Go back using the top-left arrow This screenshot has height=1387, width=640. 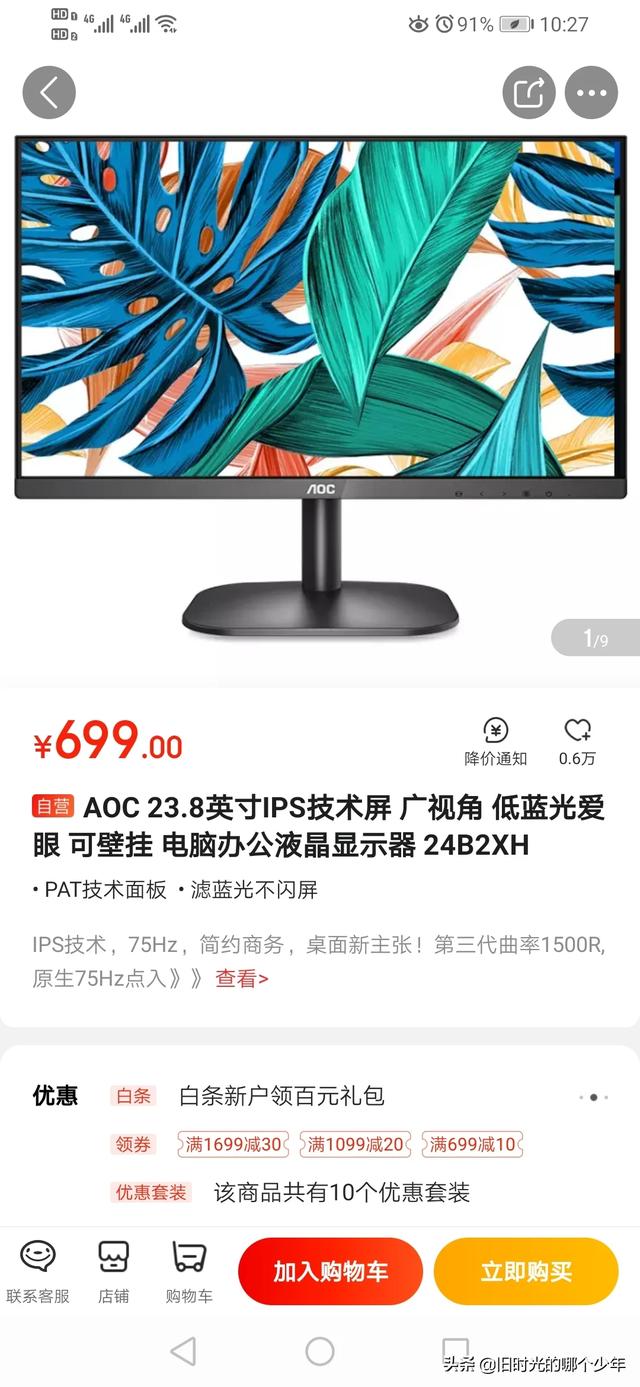coord(49,92)
